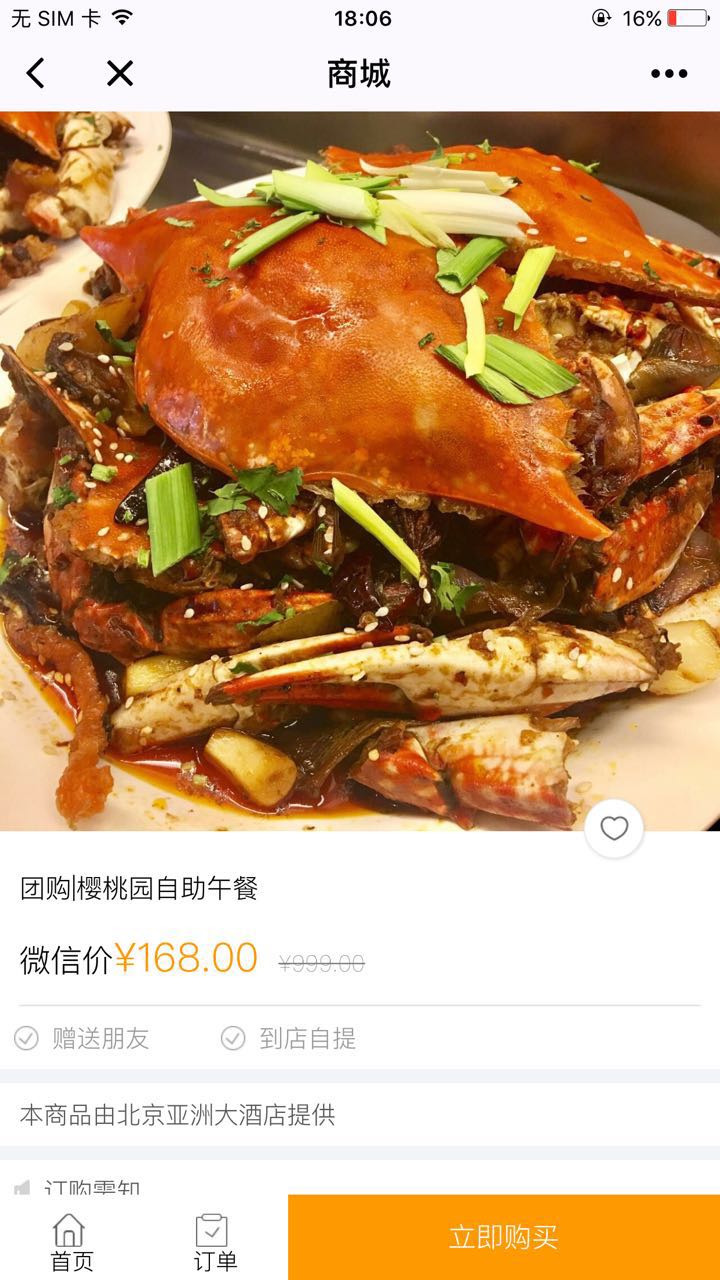
Task: Open the crab dish product photo
Action: [x=360, y=471]
